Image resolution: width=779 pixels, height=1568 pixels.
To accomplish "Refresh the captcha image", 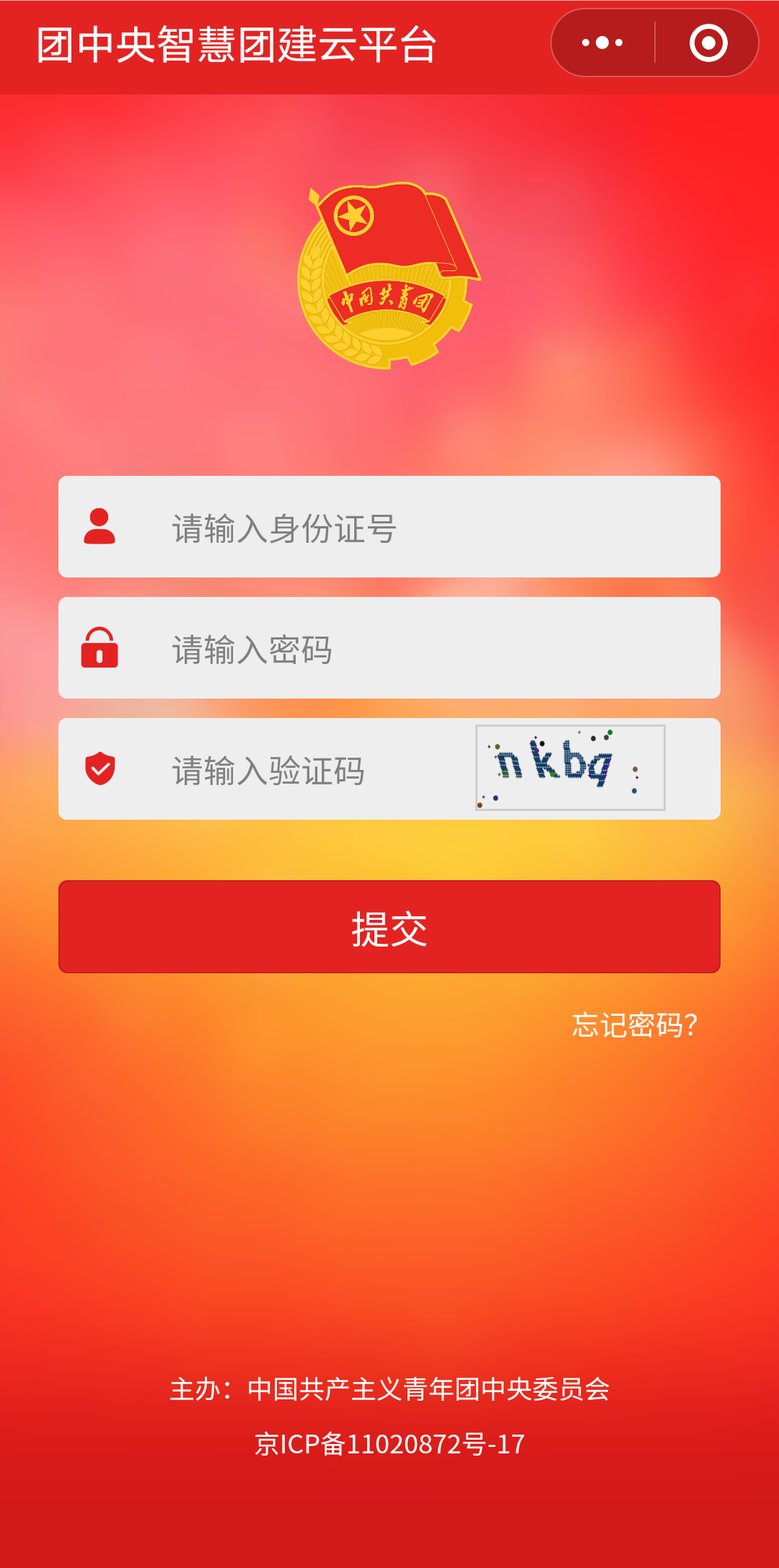I will tap(570, 768).
